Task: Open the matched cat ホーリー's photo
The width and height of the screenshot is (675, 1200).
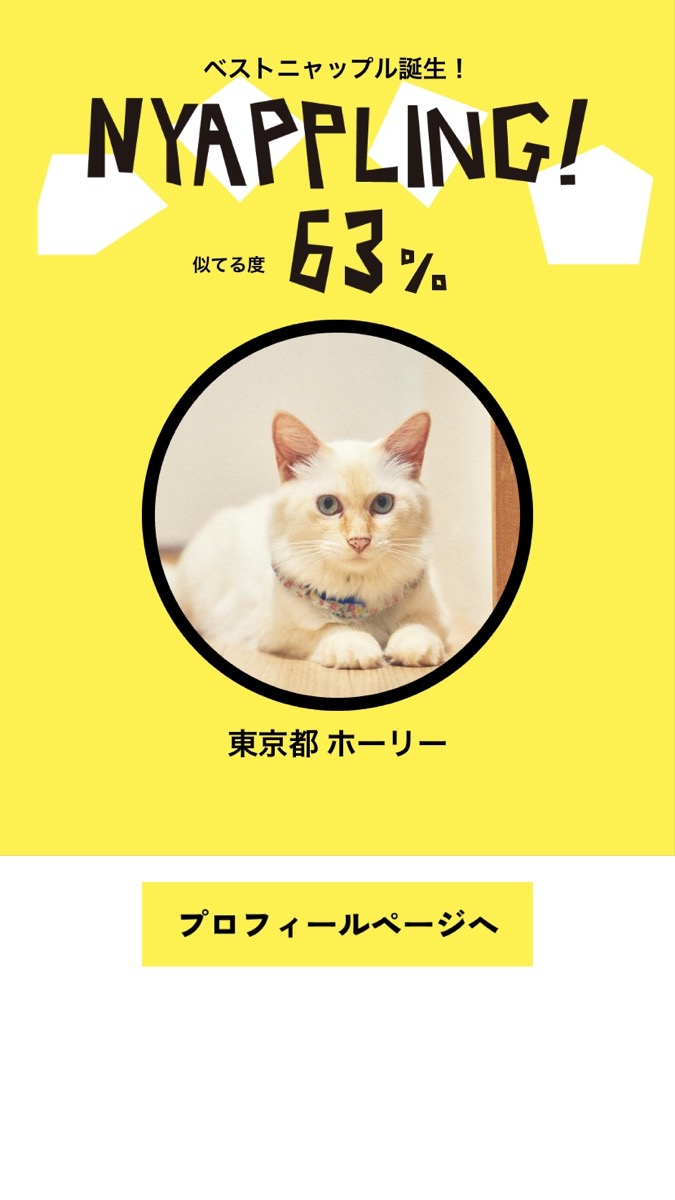Action: pos(337,514)
